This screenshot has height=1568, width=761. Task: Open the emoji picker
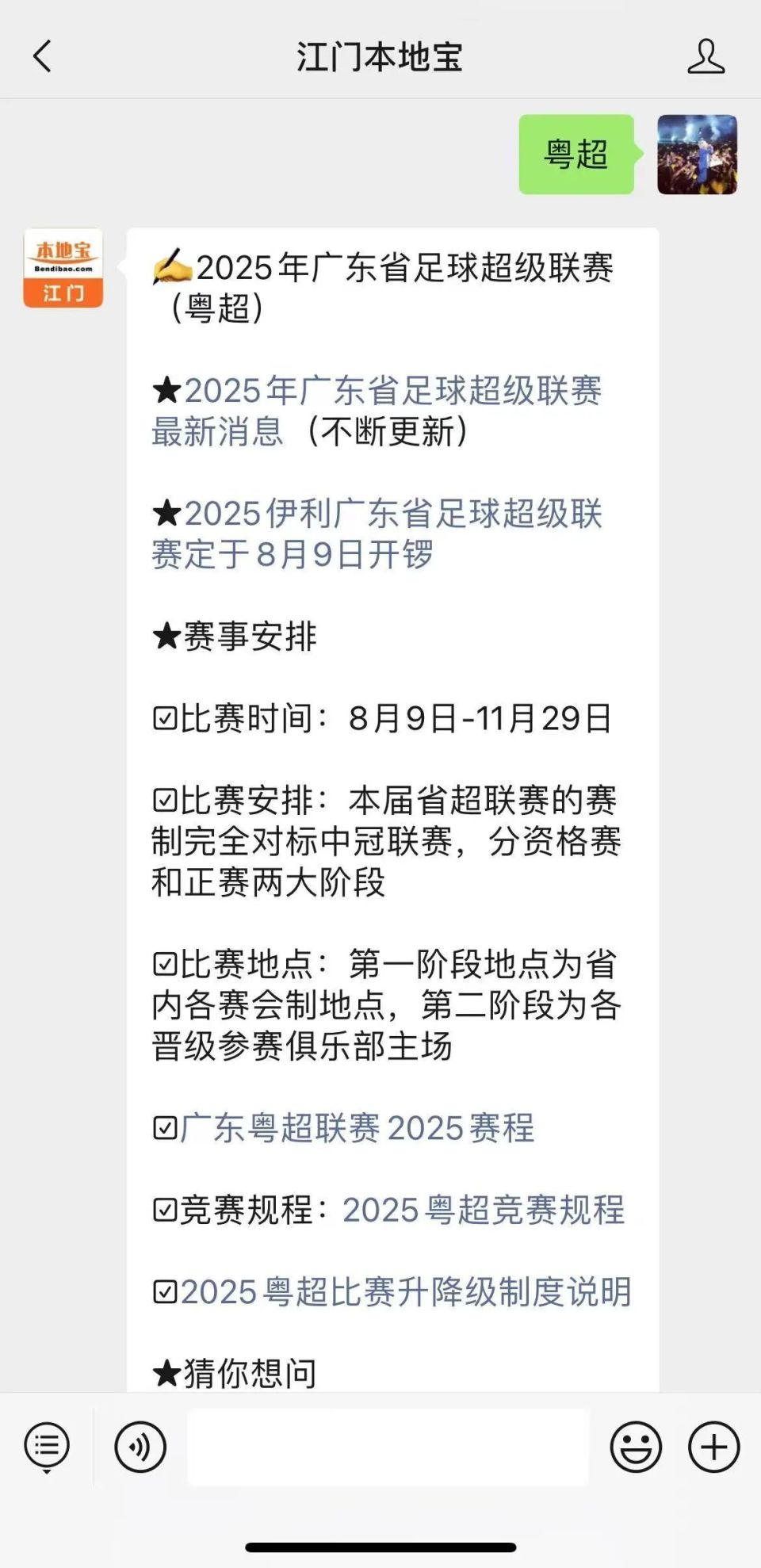tap(636, 1447)
